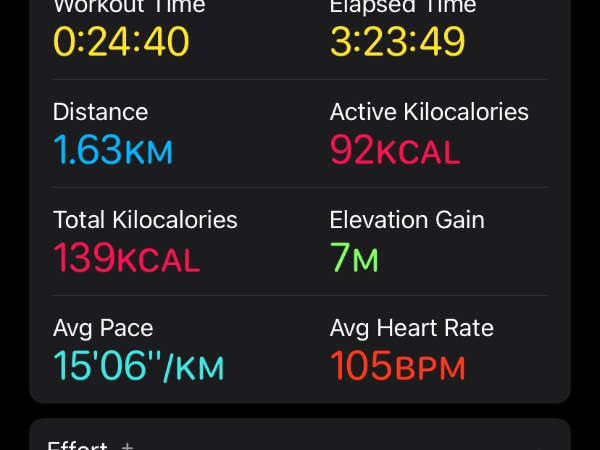This screenshot has width=600, height=450.
Task: Open the Effort rating card
Action: (x=299, y=438)
